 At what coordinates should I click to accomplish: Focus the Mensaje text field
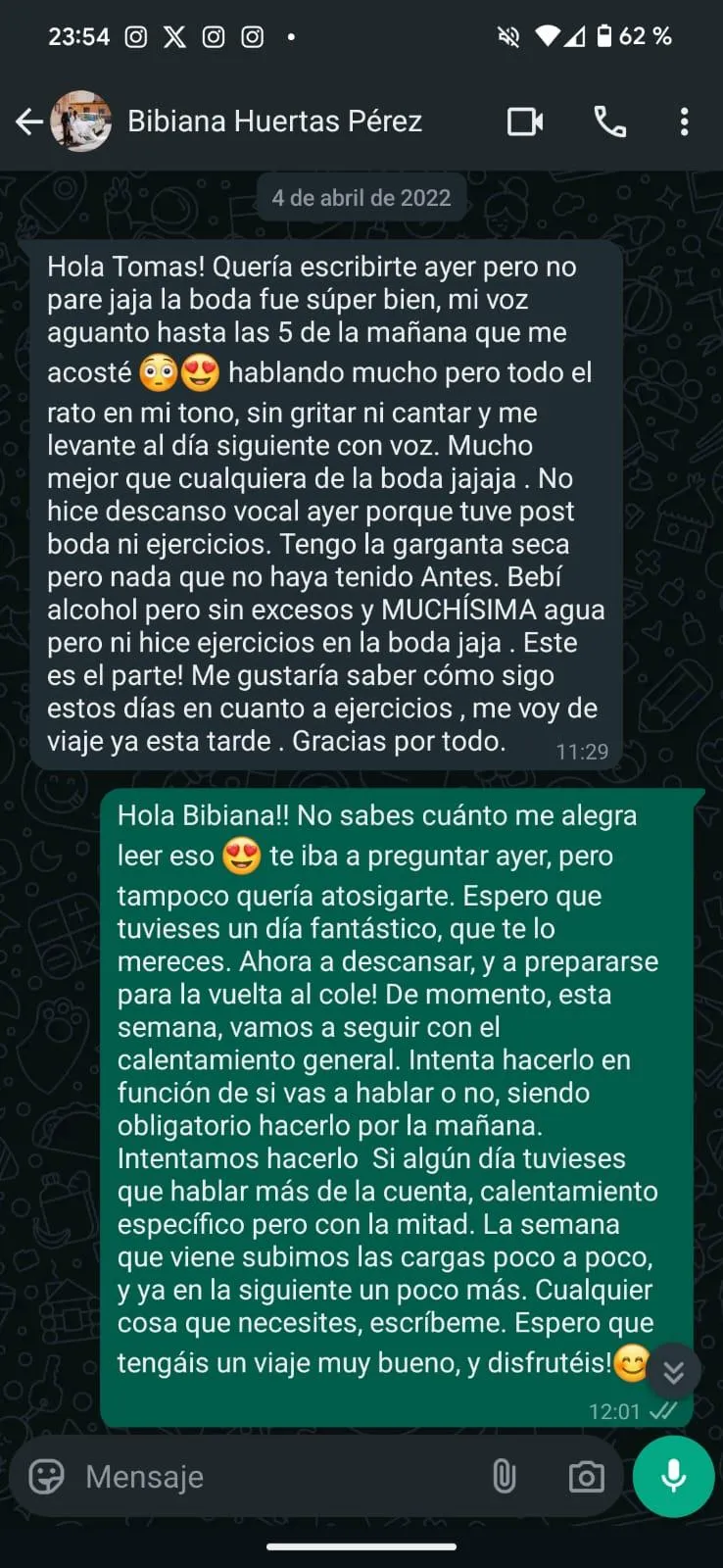pos(274,1476)
